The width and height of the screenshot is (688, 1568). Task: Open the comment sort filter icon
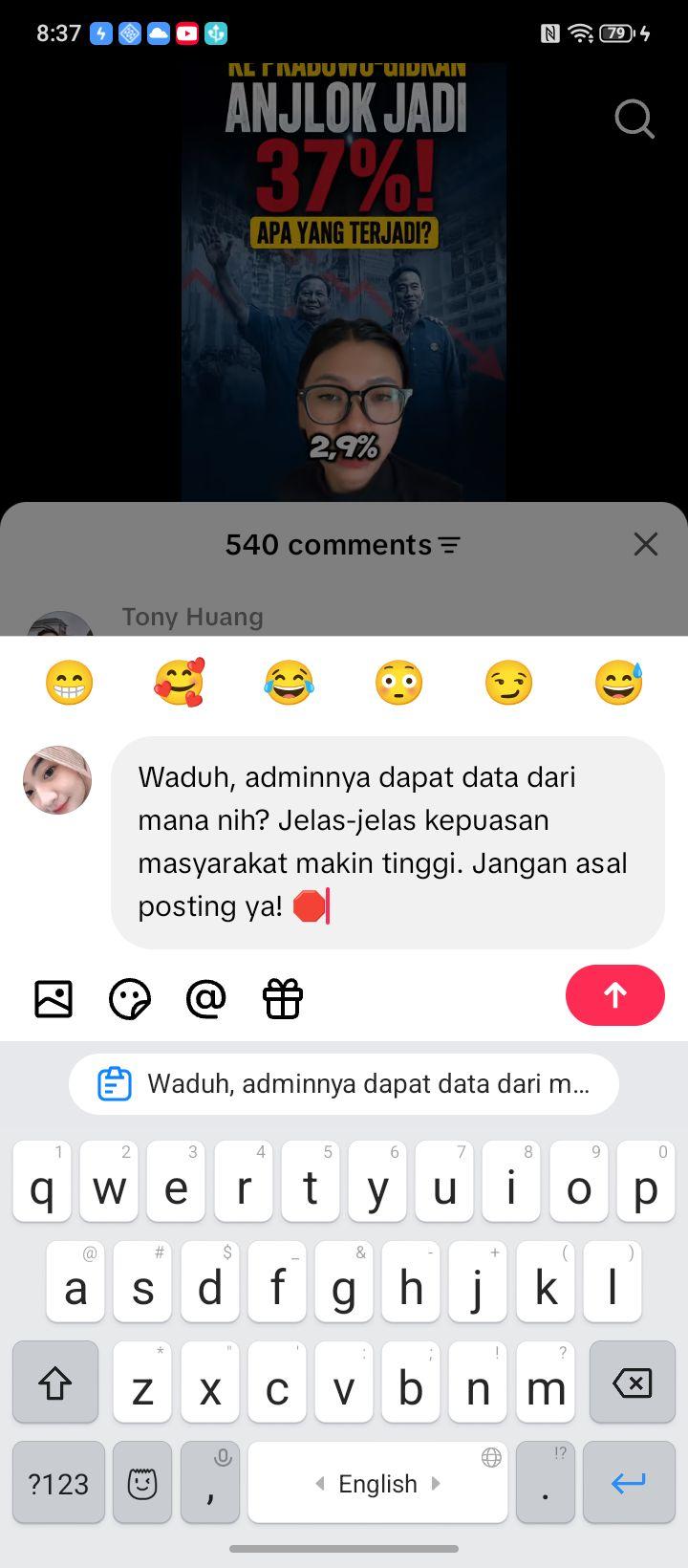pyautogui.click(x=449, y=545)
